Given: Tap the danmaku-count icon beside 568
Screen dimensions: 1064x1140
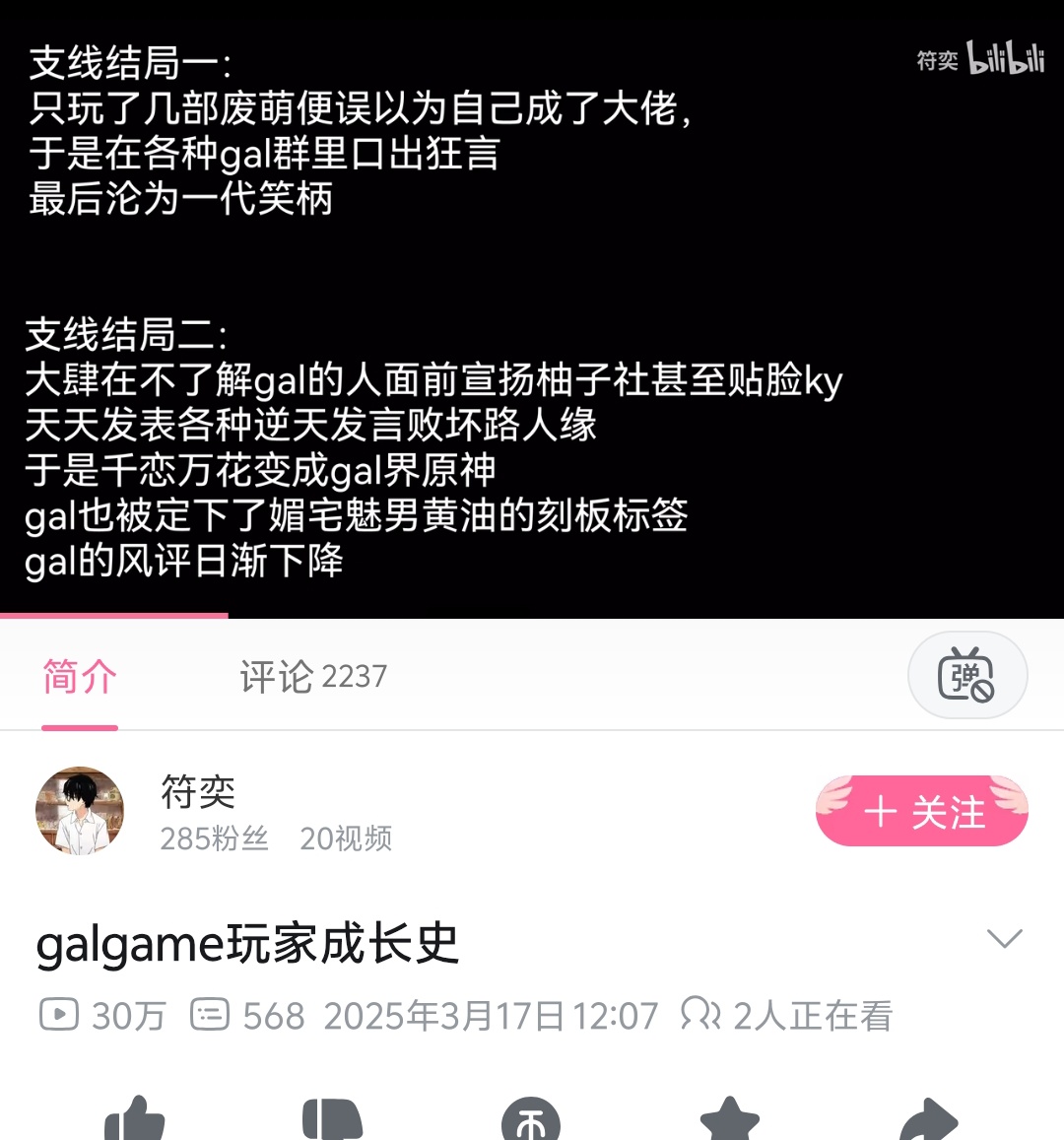Looking at the screenshot, I should point(210,1015).
